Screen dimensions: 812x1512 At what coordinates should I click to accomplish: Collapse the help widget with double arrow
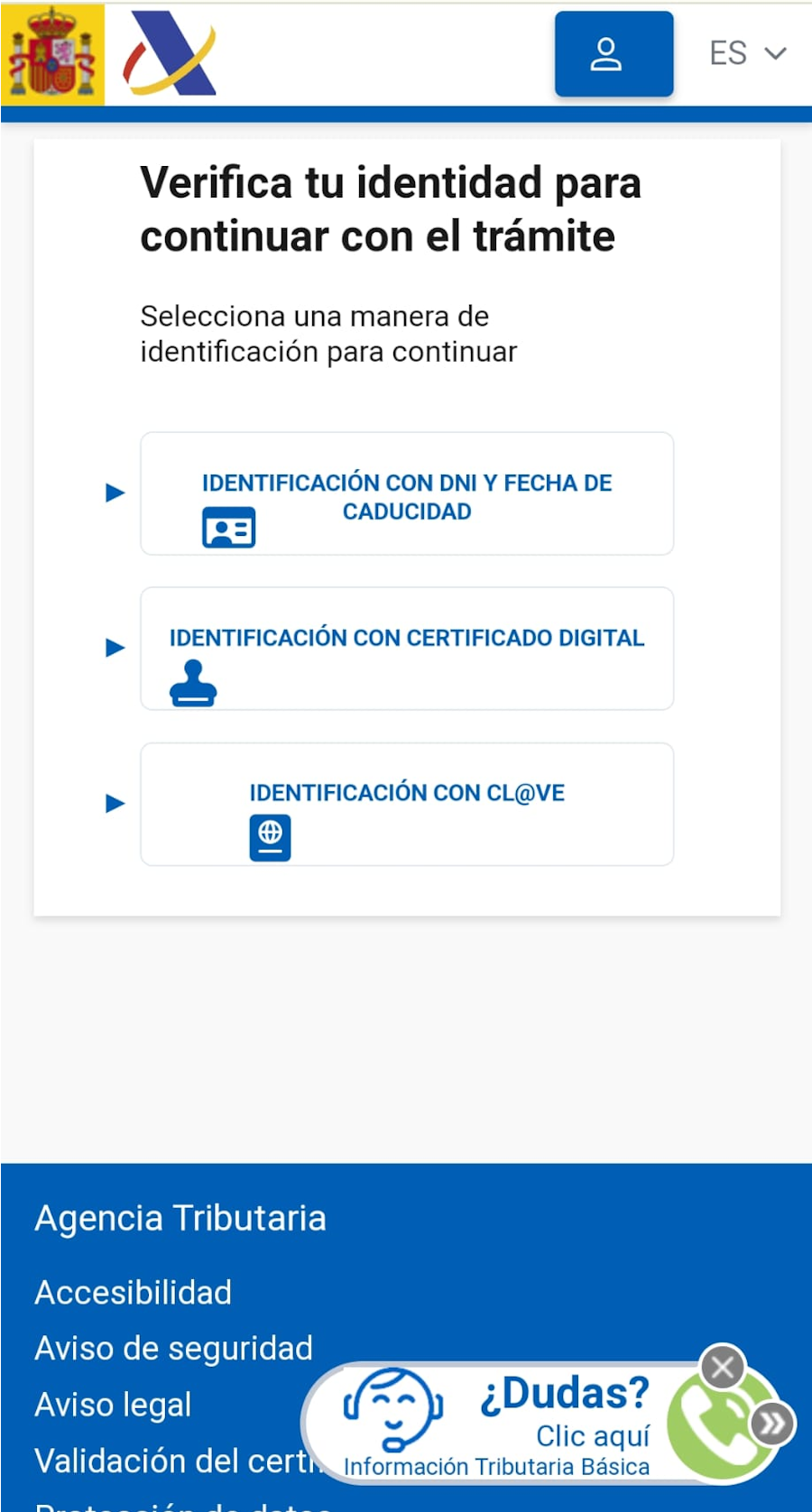(x=772, y=1424)
